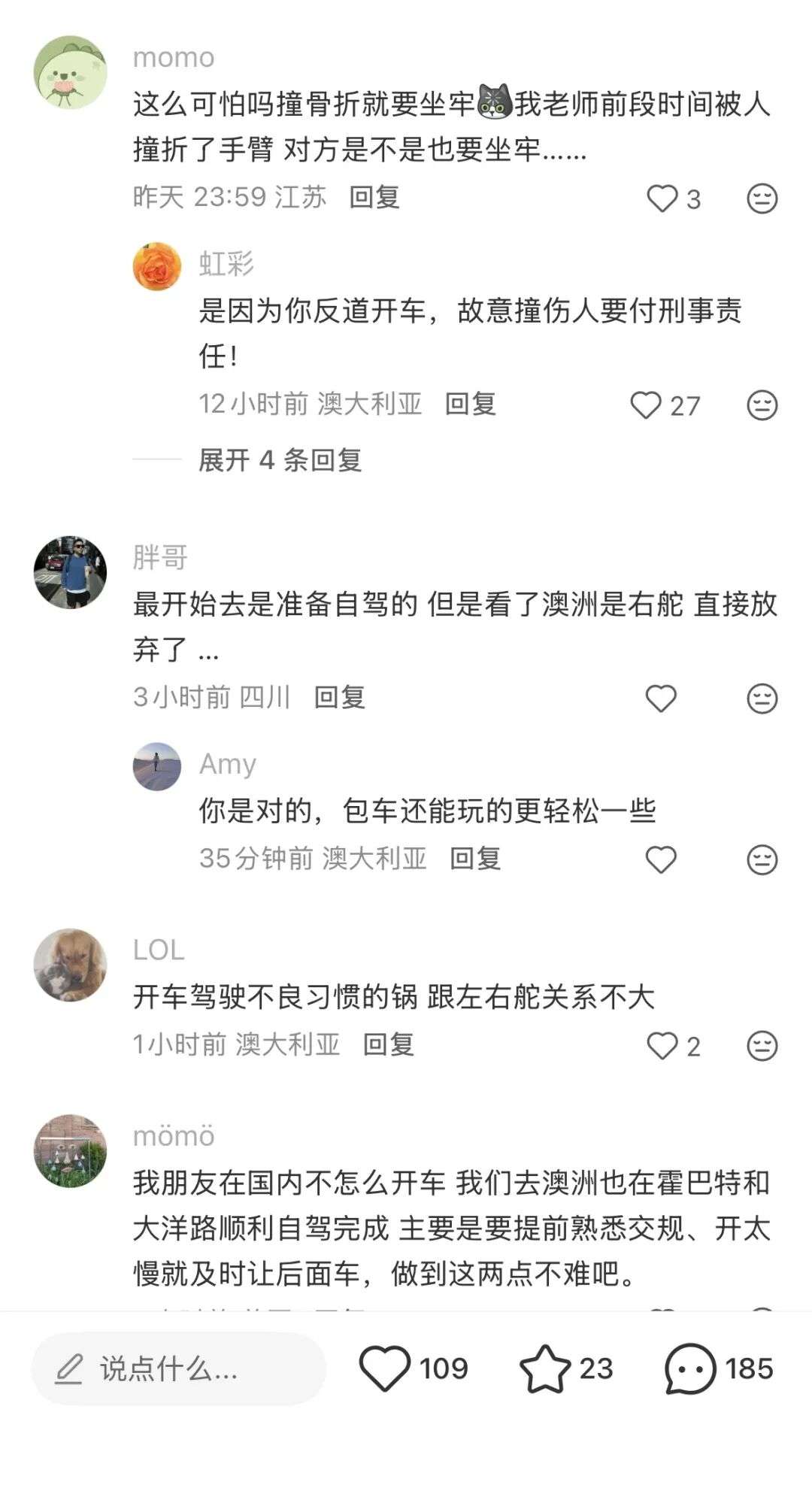812x1497 pixels.
Task: Like the post with 109 likes
Action: 385,1368
